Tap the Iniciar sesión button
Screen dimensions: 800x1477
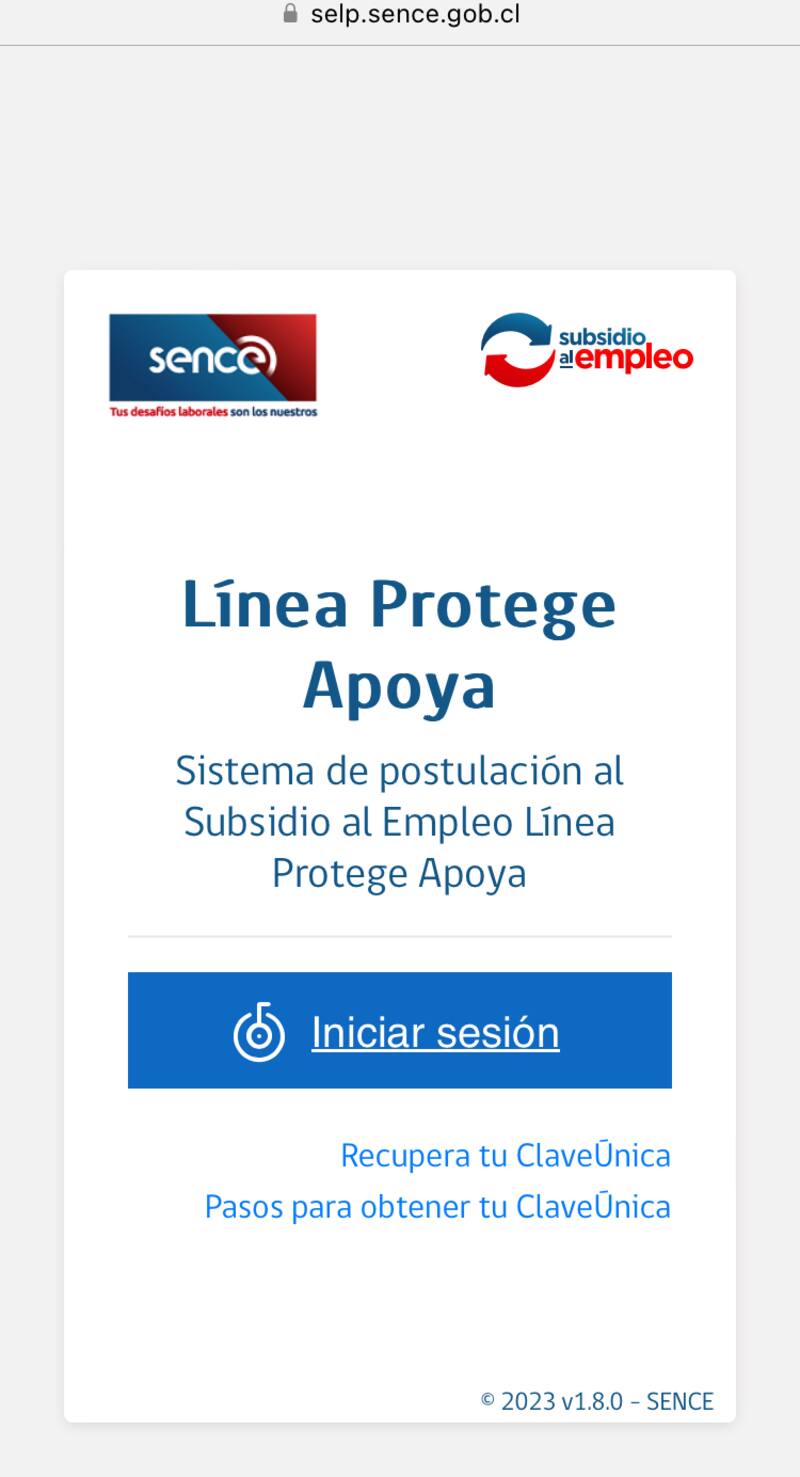point(400,1030)
